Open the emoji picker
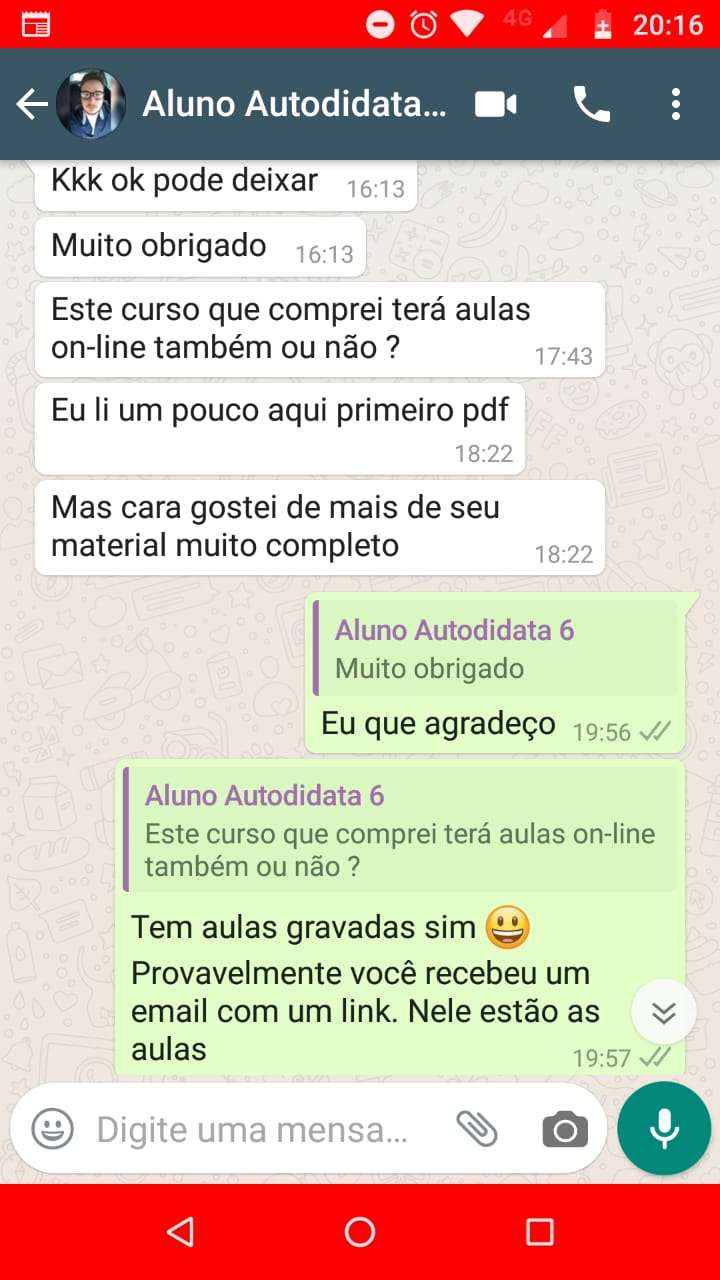Screen dimensions: 720x1280 (x=52, y=1130)
